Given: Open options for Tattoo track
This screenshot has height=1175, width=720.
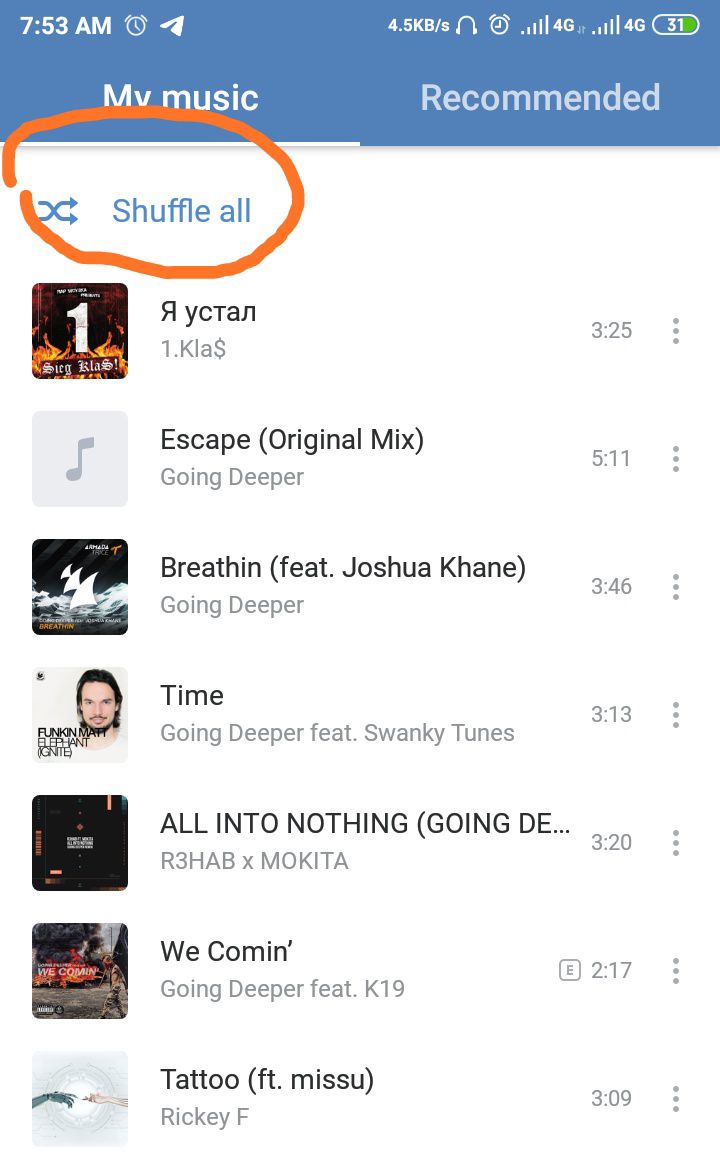Looking at the screenshot, I should pyautogui.click(x=676, y=1099).
